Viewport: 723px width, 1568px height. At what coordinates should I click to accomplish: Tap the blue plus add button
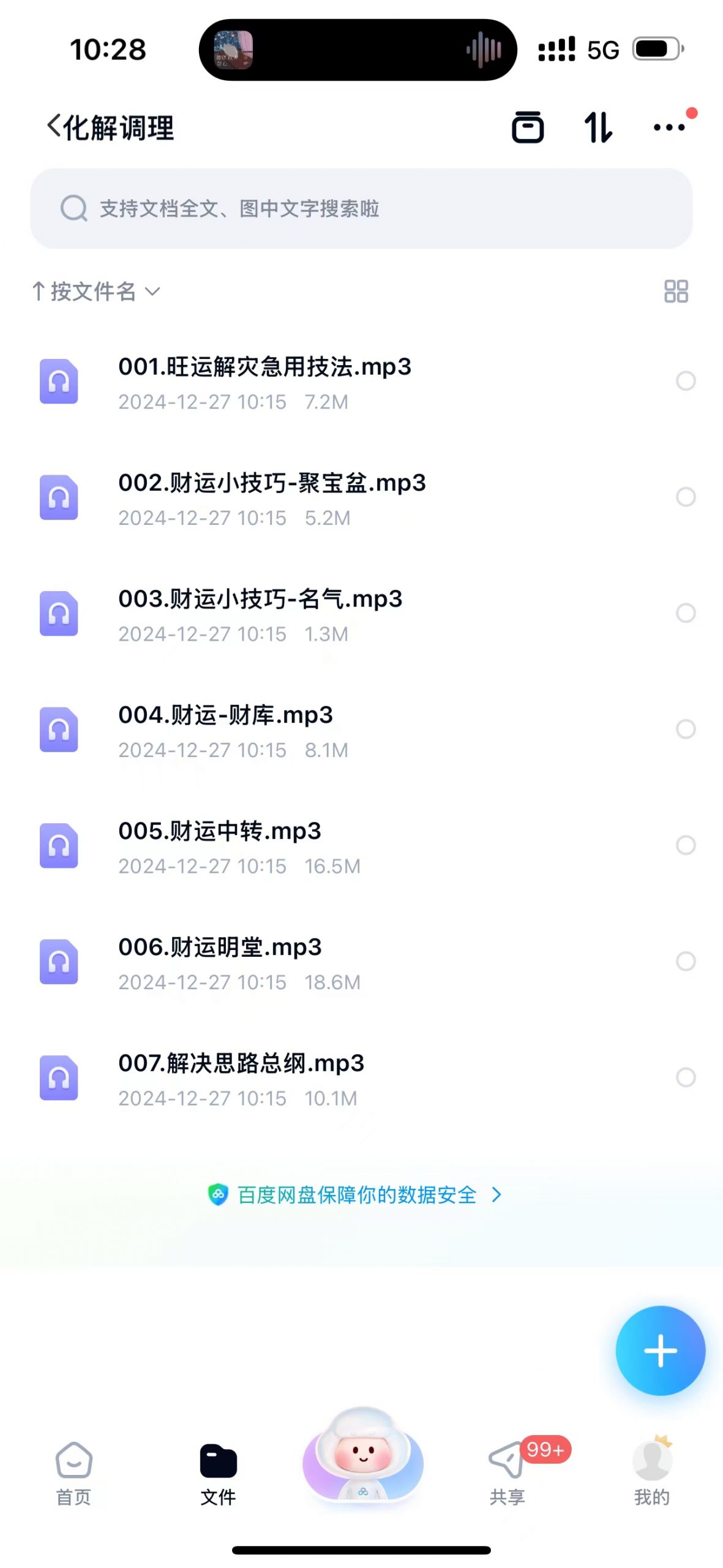tap(660, 1351)
